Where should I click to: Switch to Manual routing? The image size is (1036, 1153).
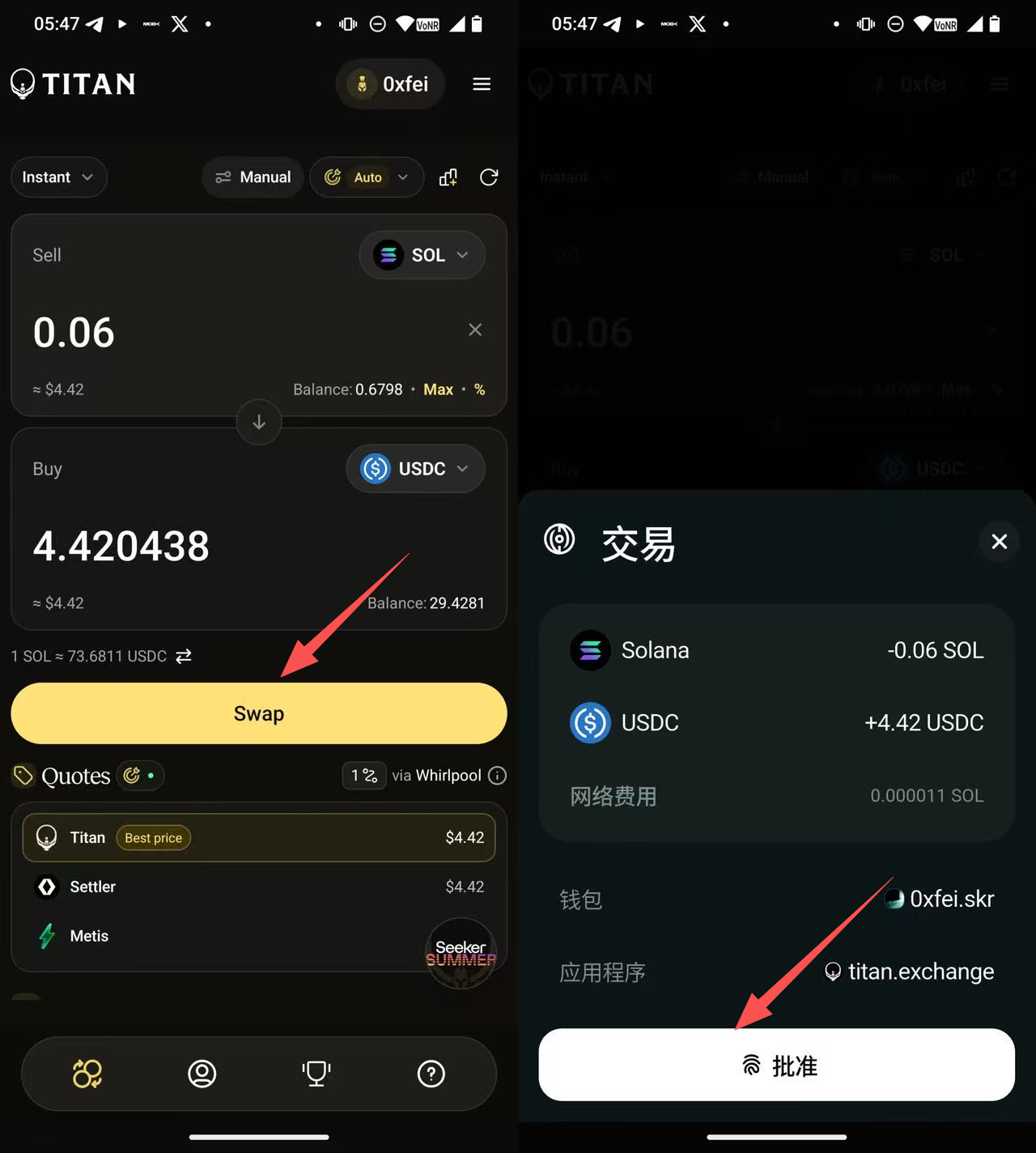coord(253,177)
